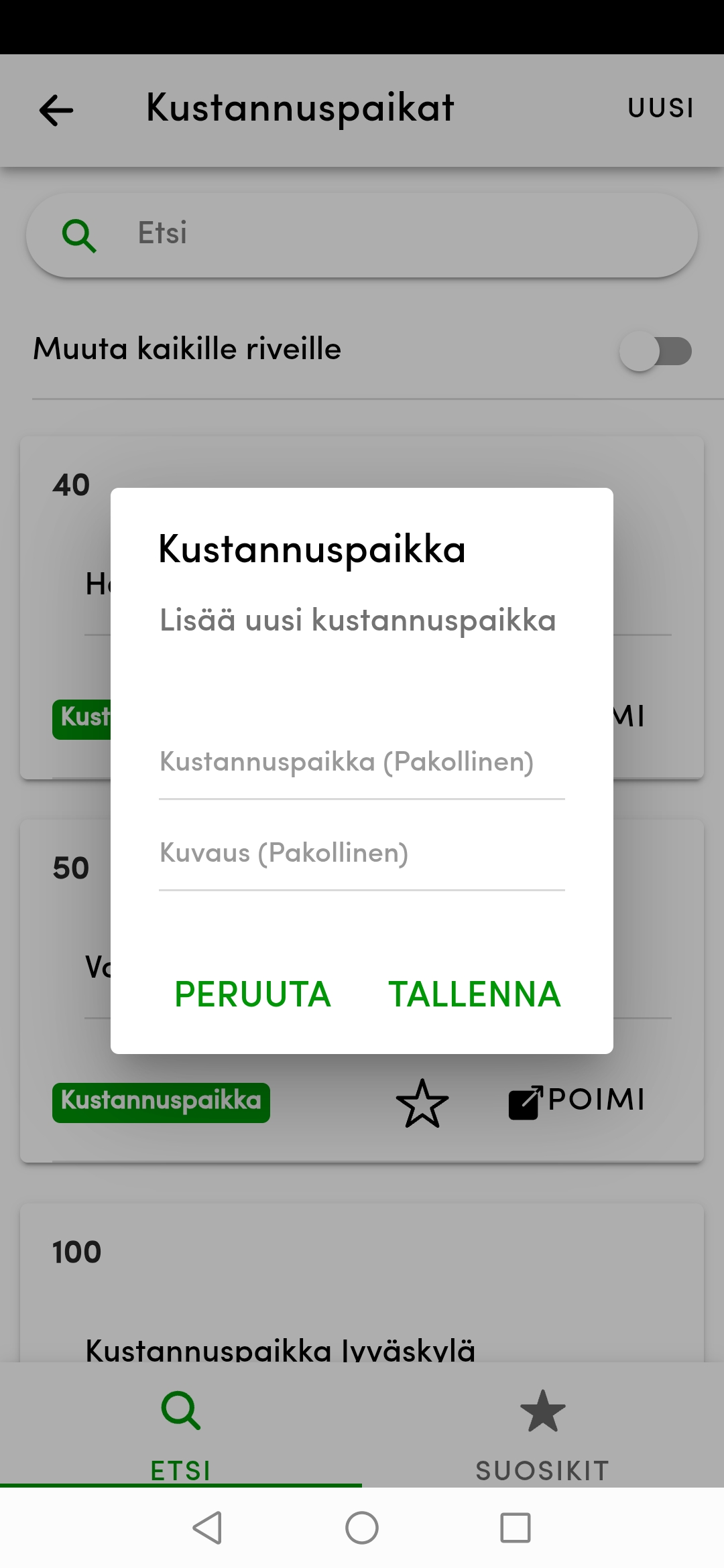This screenshot has height=1568, width=724.
Task: Cancel the dialog with PERUUTA
Action: (x=253, y=994)
